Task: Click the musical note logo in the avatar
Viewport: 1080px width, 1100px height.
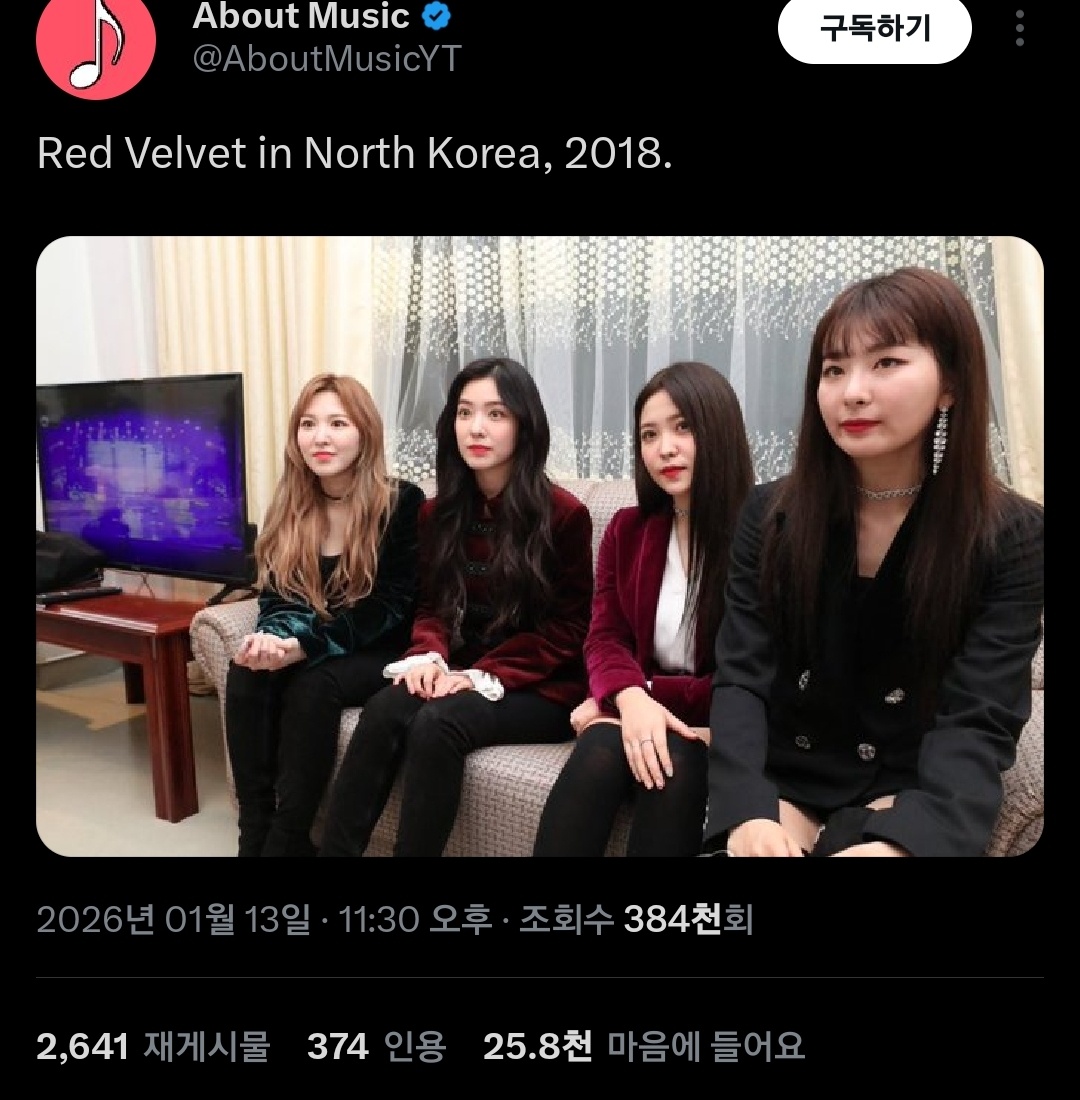Action: [x=97, y=42]
